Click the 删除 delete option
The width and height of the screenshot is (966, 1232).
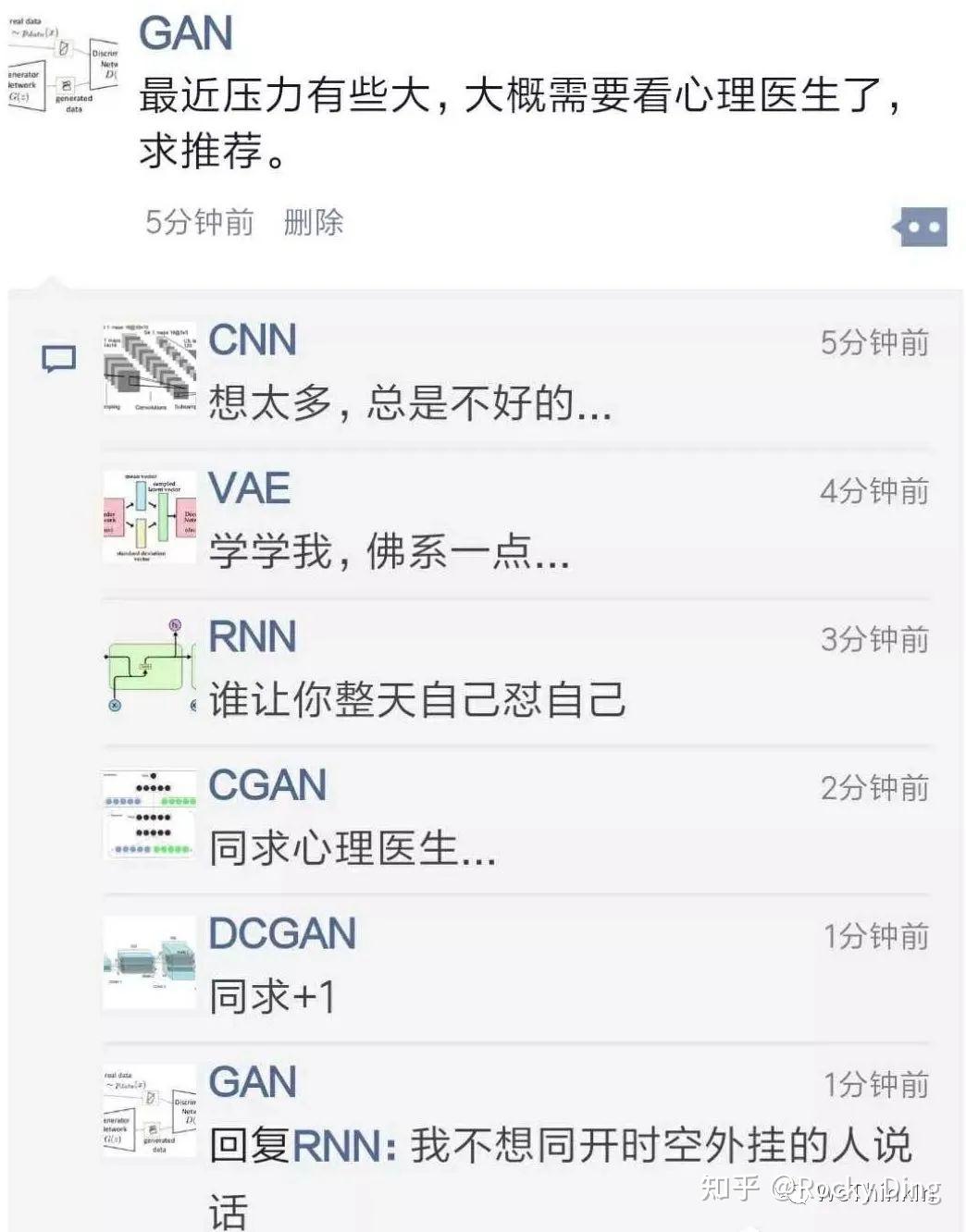click(x=311, y=223)
